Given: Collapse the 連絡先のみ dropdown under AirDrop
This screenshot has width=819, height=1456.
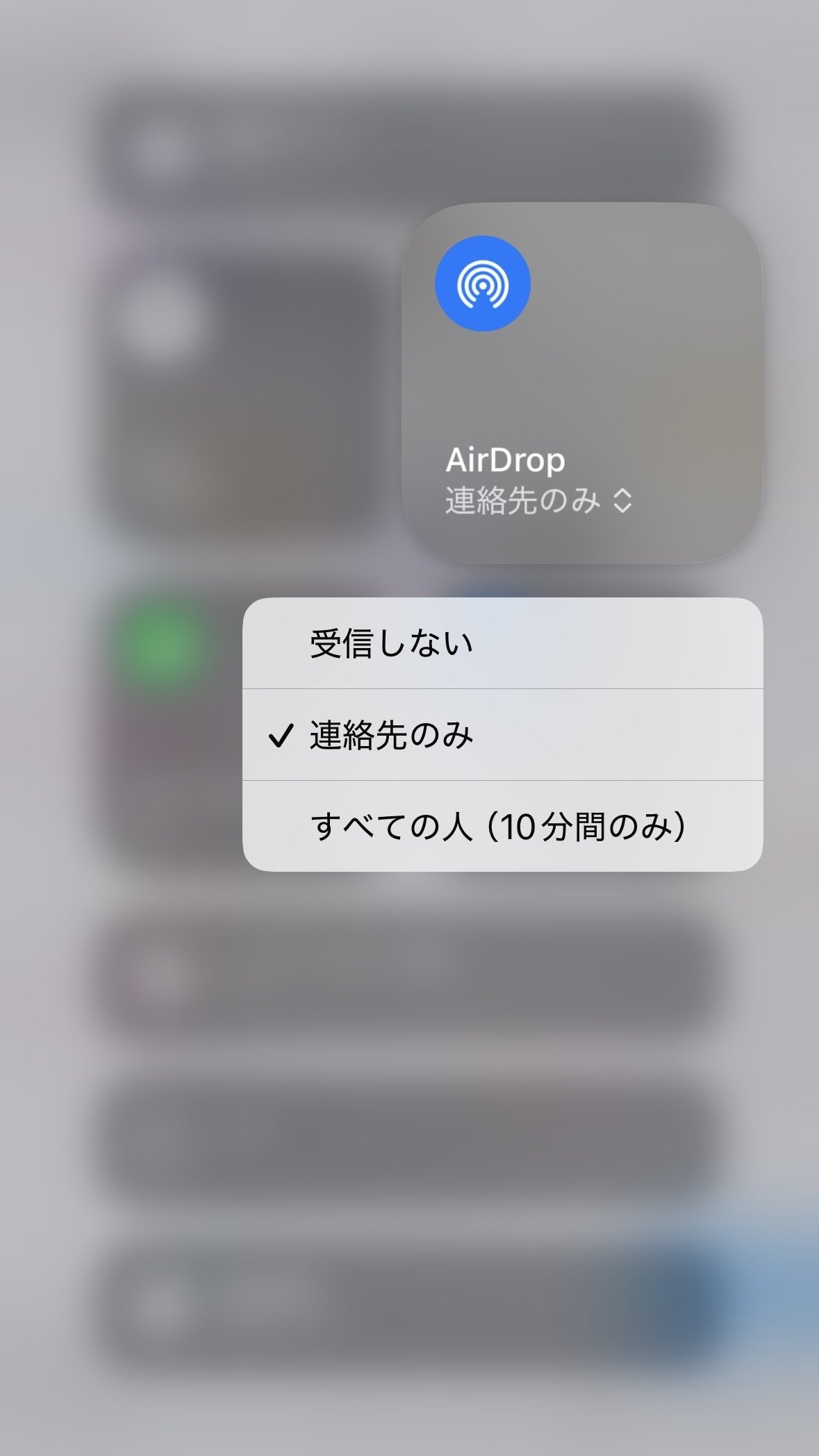Looking at the screenshot, I should coord(538,500).
